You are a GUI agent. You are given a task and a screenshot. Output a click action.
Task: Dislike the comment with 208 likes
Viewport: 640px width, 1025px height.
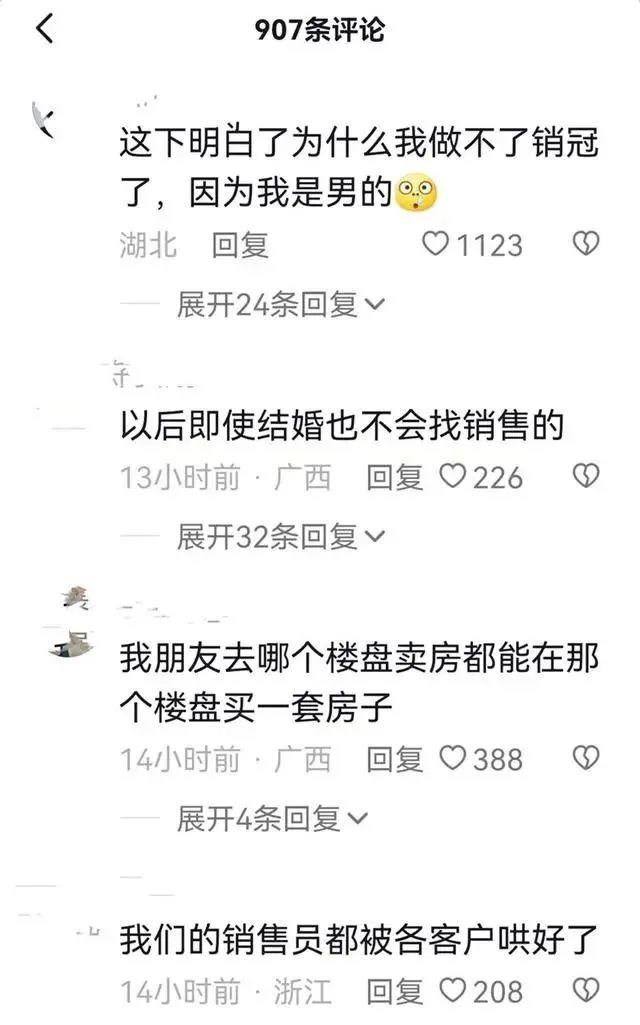[586, 990]
